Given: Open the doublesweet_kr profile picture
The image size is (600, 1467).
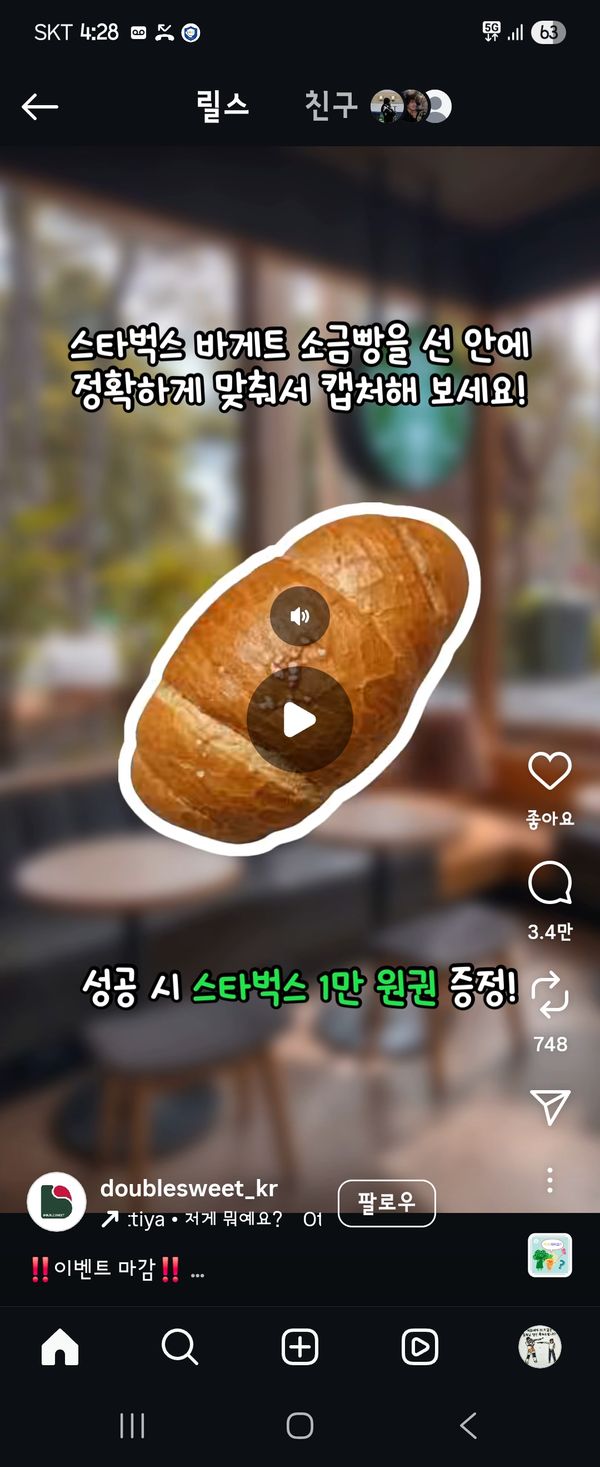Looking at the screenshot, I should (x=56, y=1202).
